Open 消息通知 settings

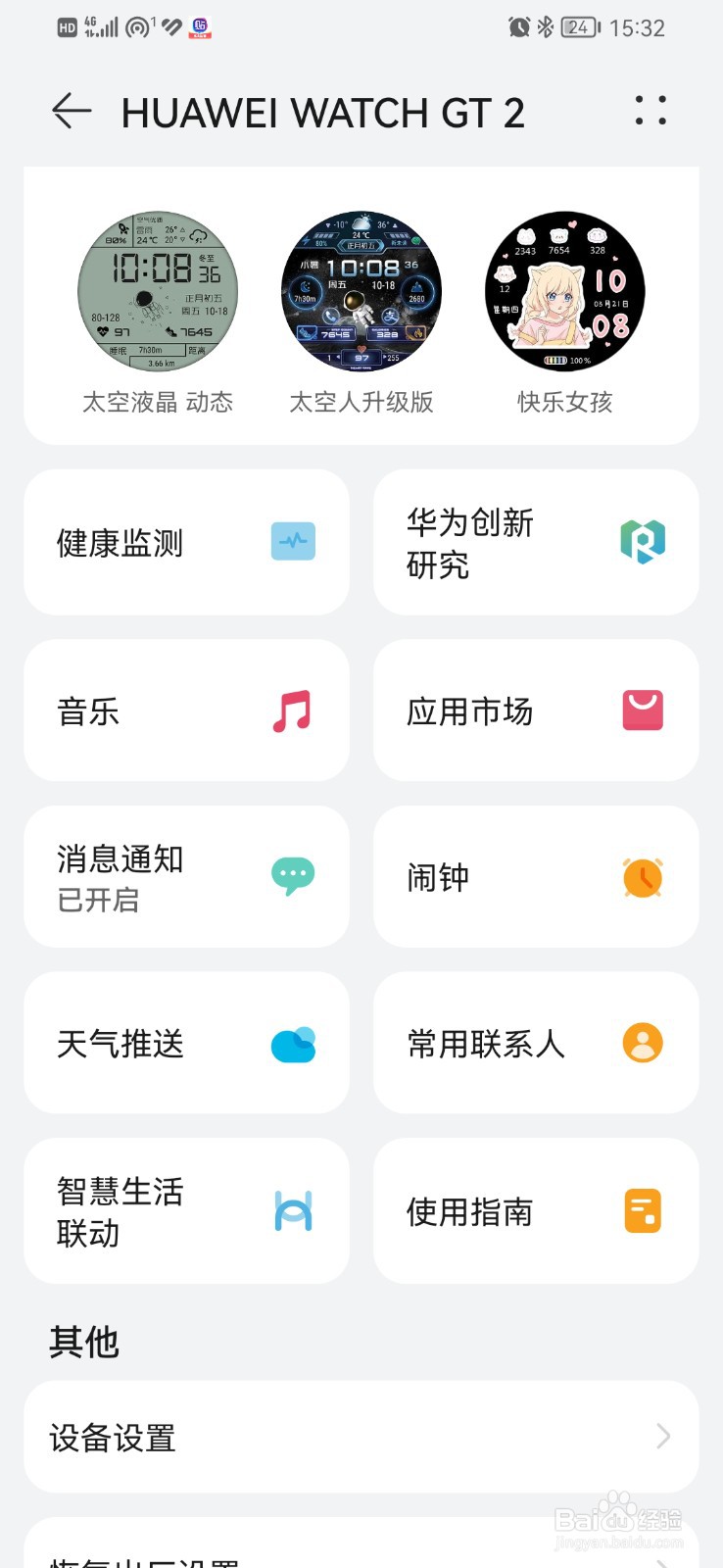pos(186,877)
